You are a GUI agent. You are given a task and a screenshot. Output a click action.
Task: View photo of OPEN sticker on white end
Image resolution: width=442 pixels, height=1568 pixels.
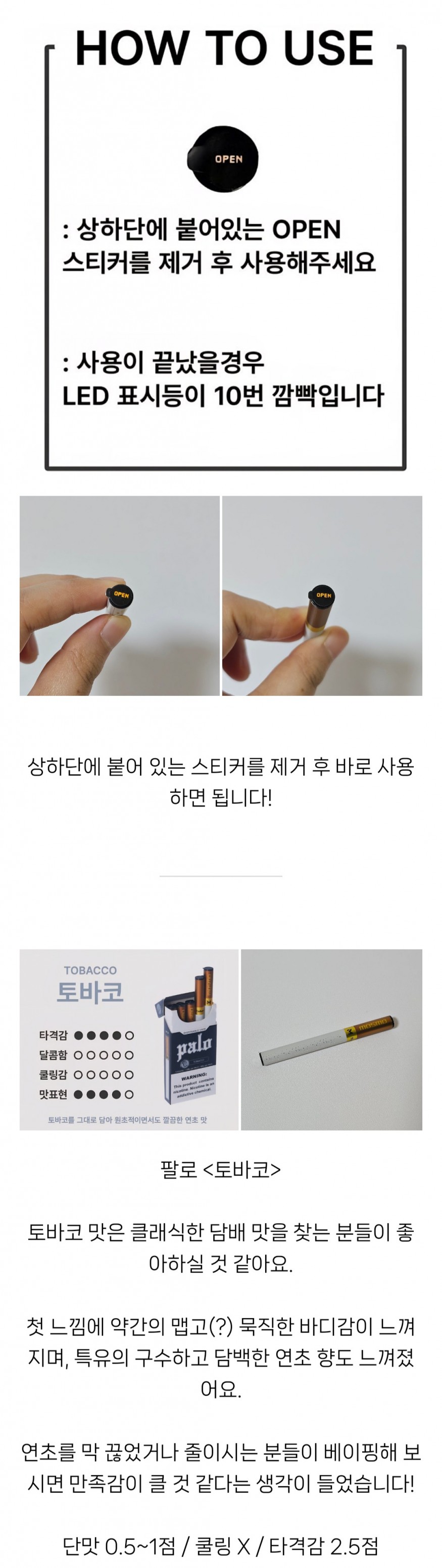tap(120, 596)
